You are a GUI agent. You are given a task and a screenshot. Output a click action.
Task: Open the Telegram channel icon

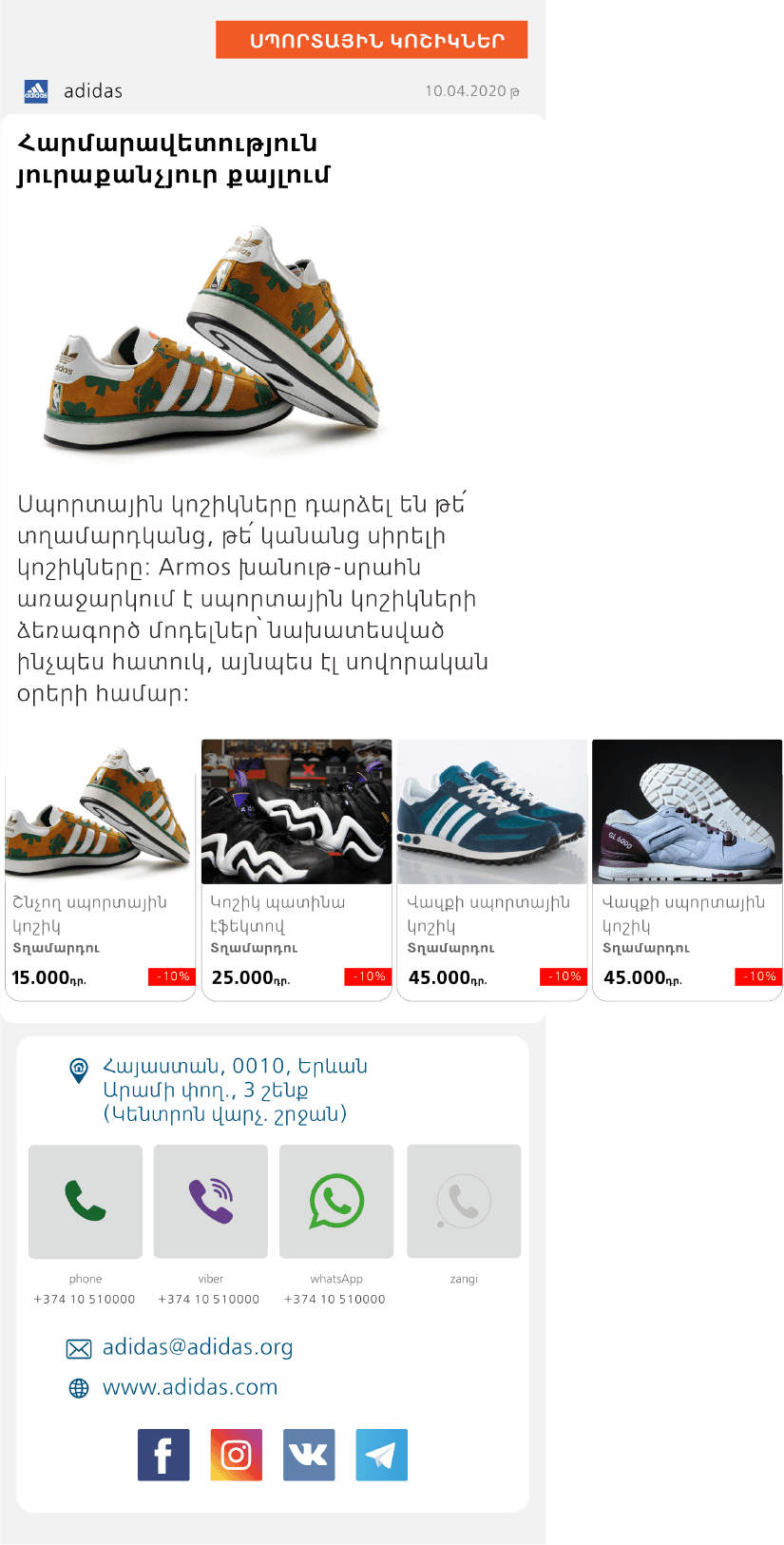[x=381, y=1455]
